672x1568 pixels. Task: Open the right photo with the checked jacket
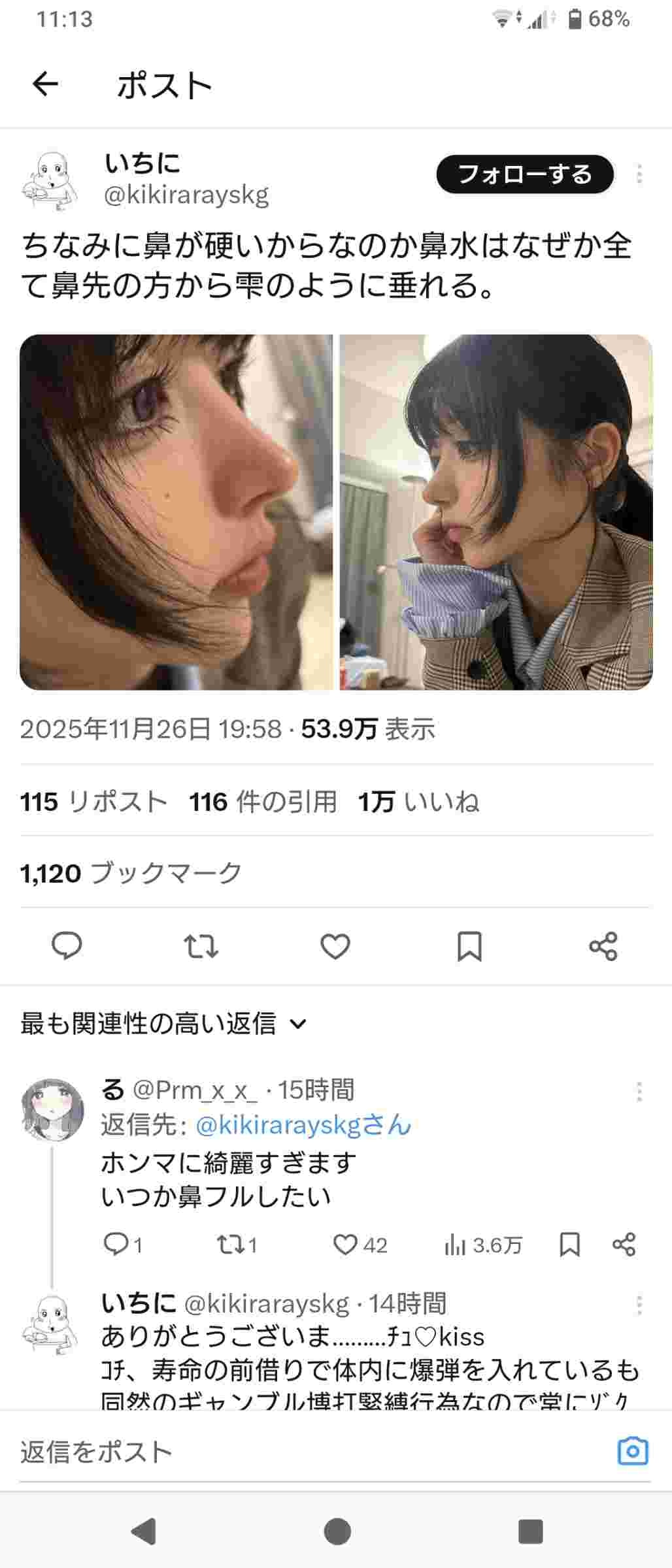coord(496,512)
